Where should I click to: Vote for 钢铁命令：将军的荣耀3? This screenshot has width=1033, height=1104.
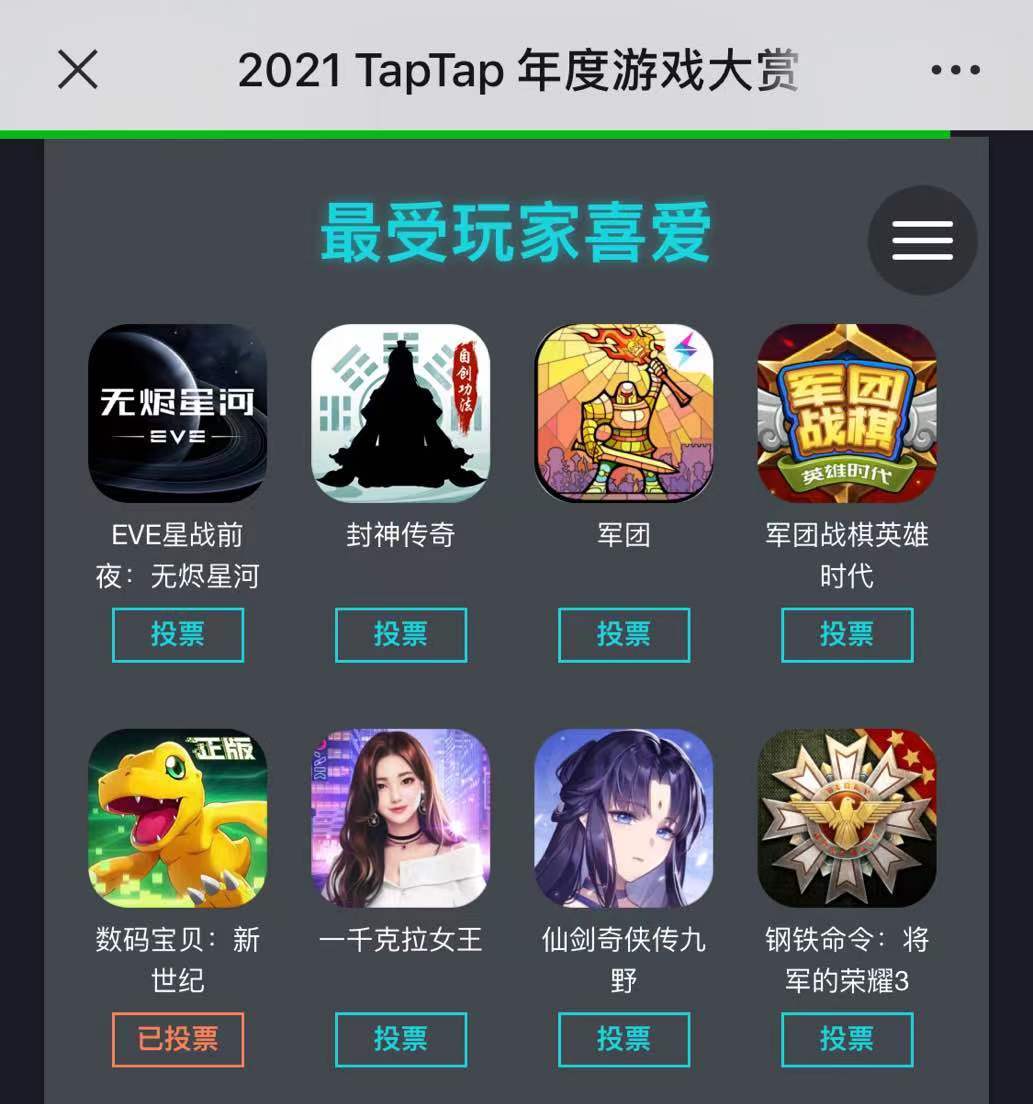coord(847,1039)
